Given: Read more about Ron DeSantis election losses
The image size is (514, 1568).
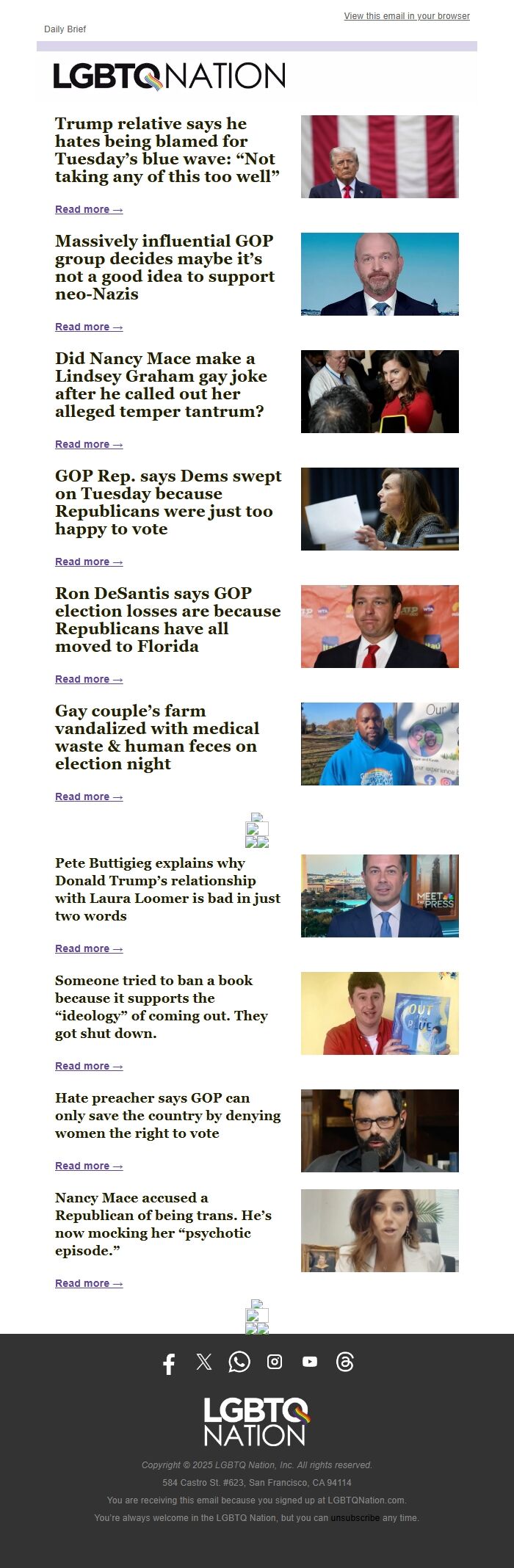Looking at the screenshot, I should (x=89, y=679).
